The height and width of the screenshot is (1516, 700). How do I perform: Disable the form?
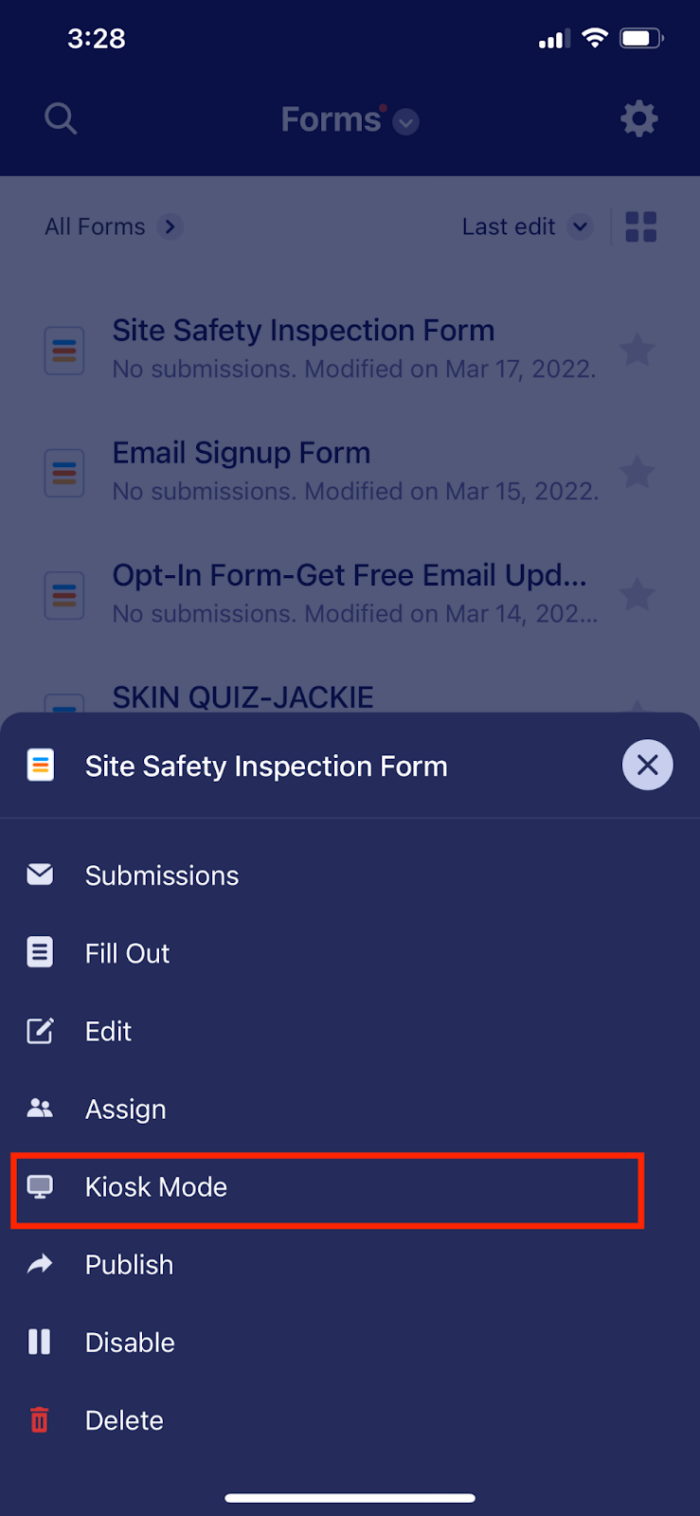pyautogui.click(x=130, y=1342)
